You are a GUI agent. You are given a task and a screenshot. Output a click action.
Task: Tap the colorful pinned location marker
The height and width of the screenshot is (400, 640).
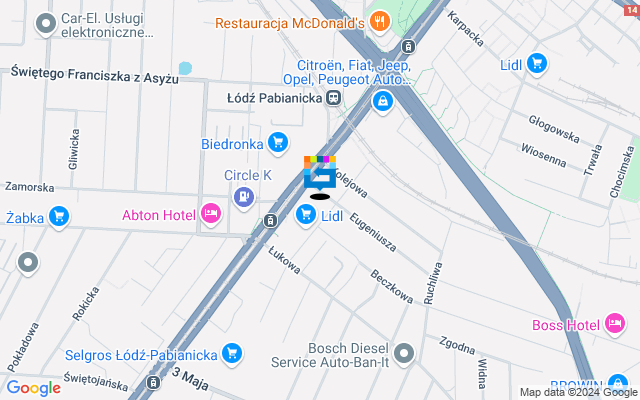click(x=320, y=173)
